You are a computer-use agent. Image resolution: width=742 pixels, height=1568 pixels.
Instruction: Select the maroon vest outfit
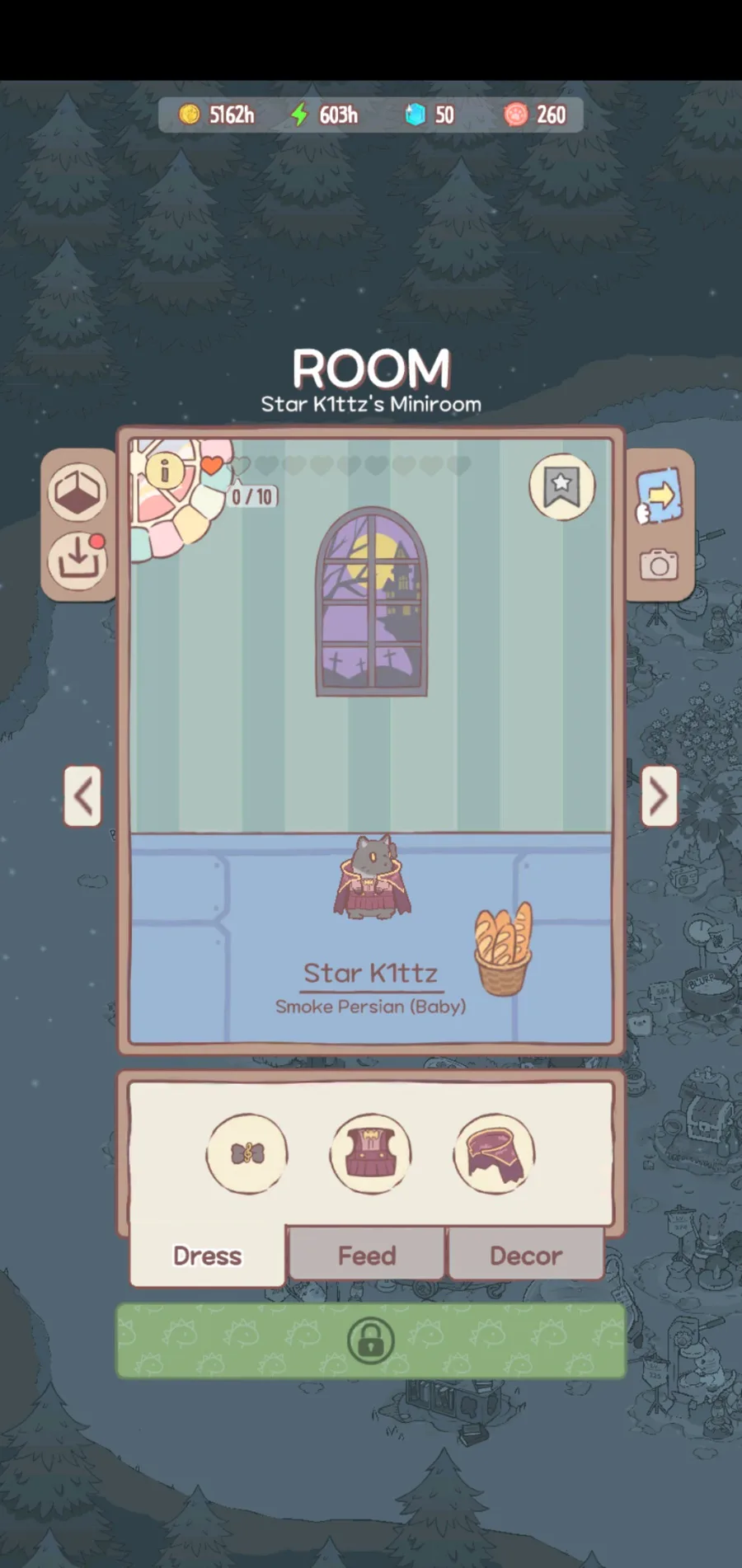(x=371, y=1153)
